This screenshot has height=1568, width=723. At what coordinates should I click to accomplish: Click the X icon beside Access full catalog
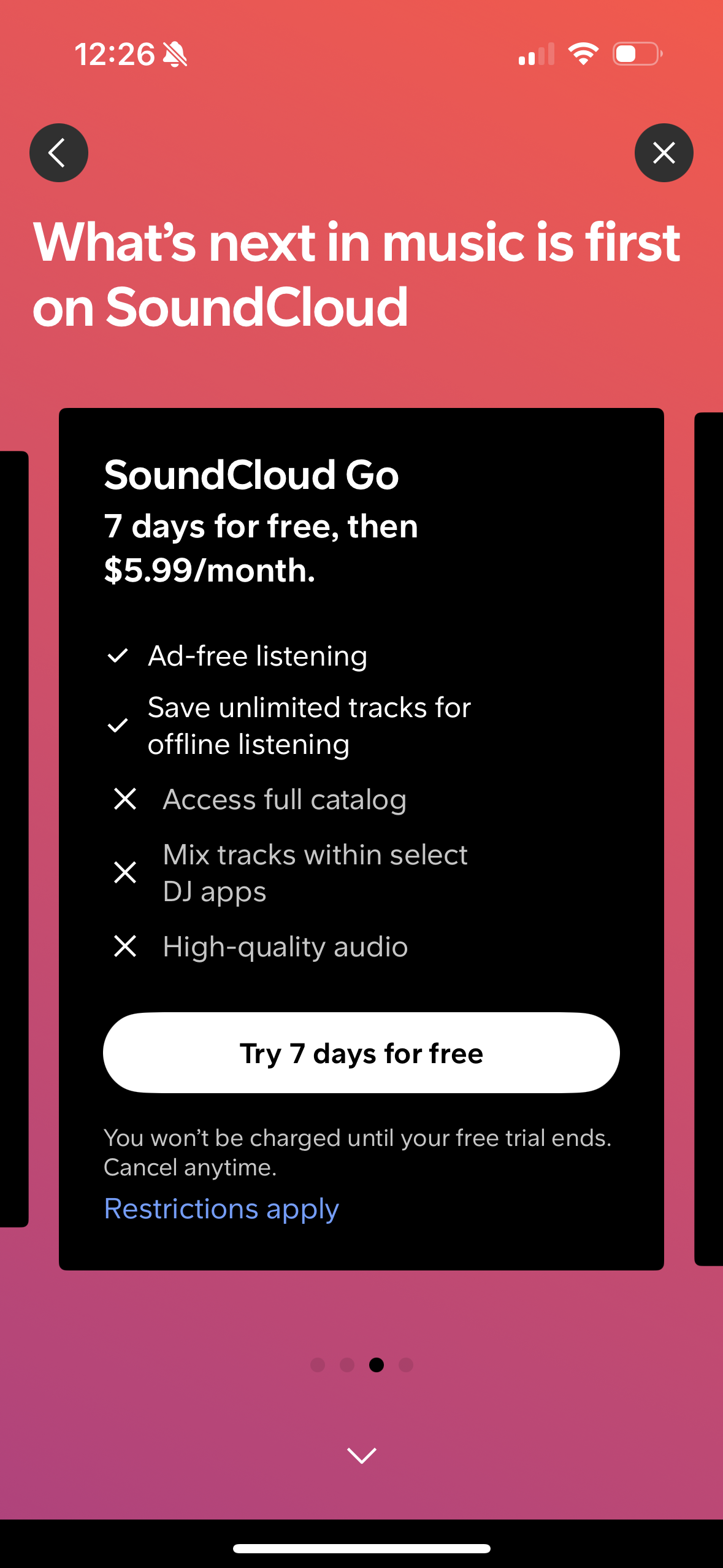[x=126, y=799]
